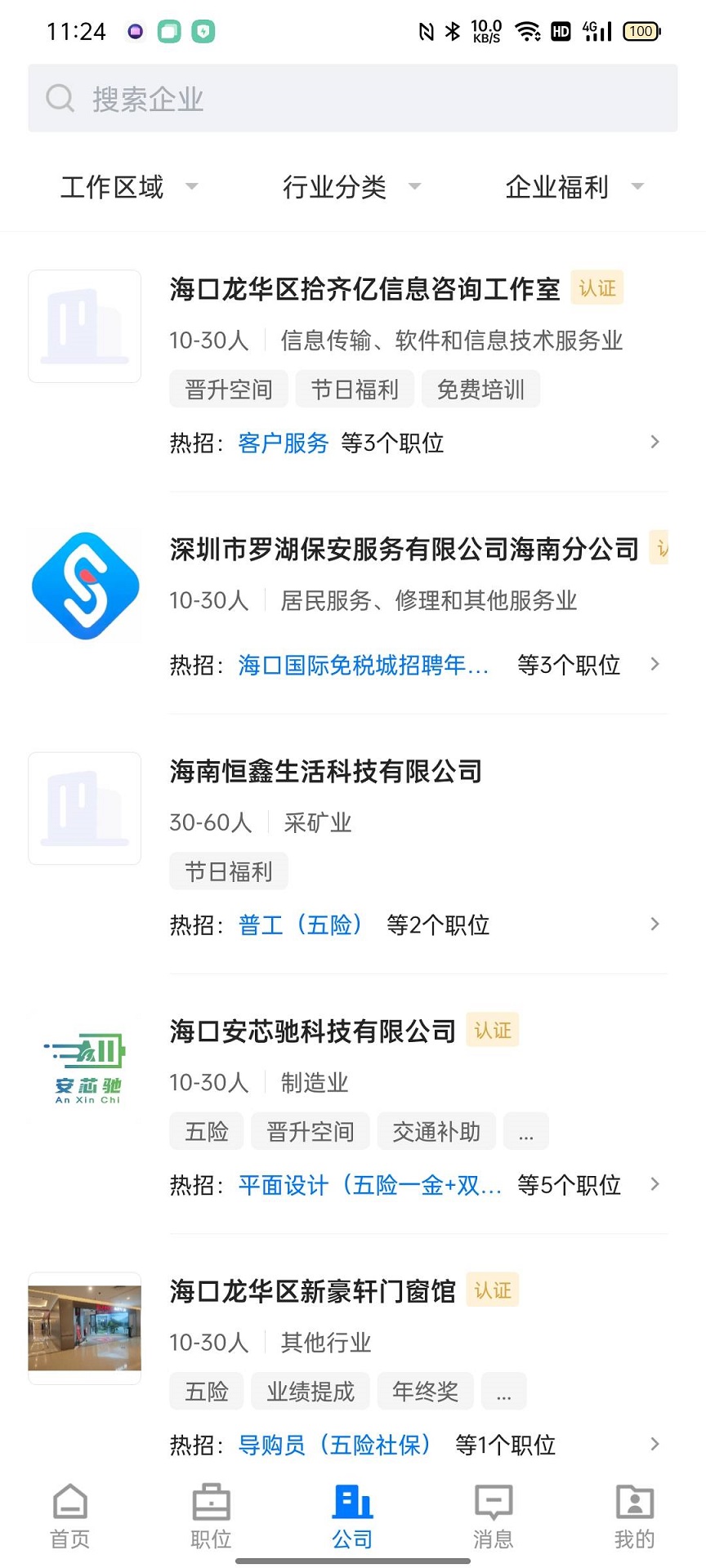Tap the ... to see more 安芯驰 benefits
This screenshot has height=1568, width=706.
[x=526, y=1131]
